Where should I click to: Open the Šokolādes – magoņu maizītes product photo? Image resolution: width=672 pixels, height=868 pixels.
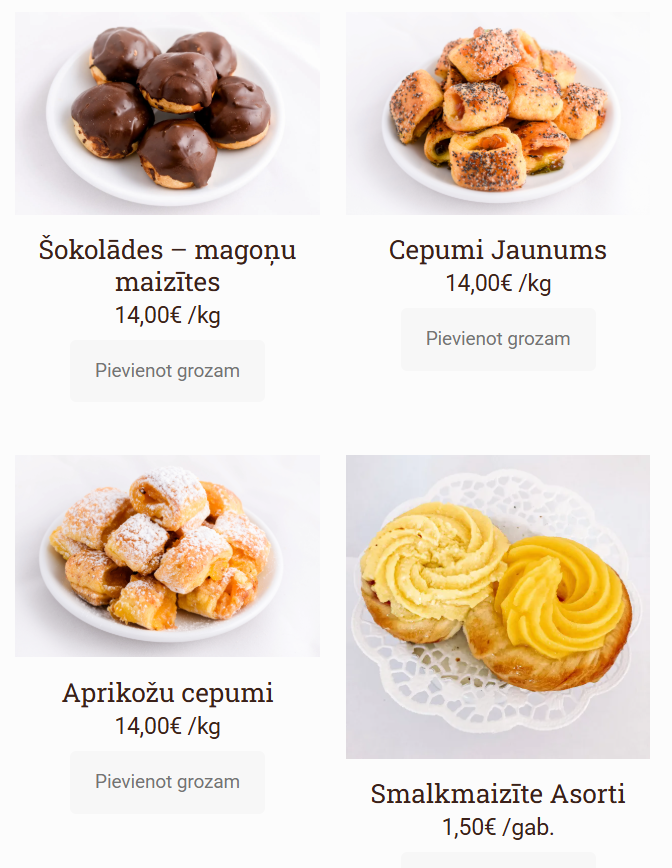tap(167, 113)
